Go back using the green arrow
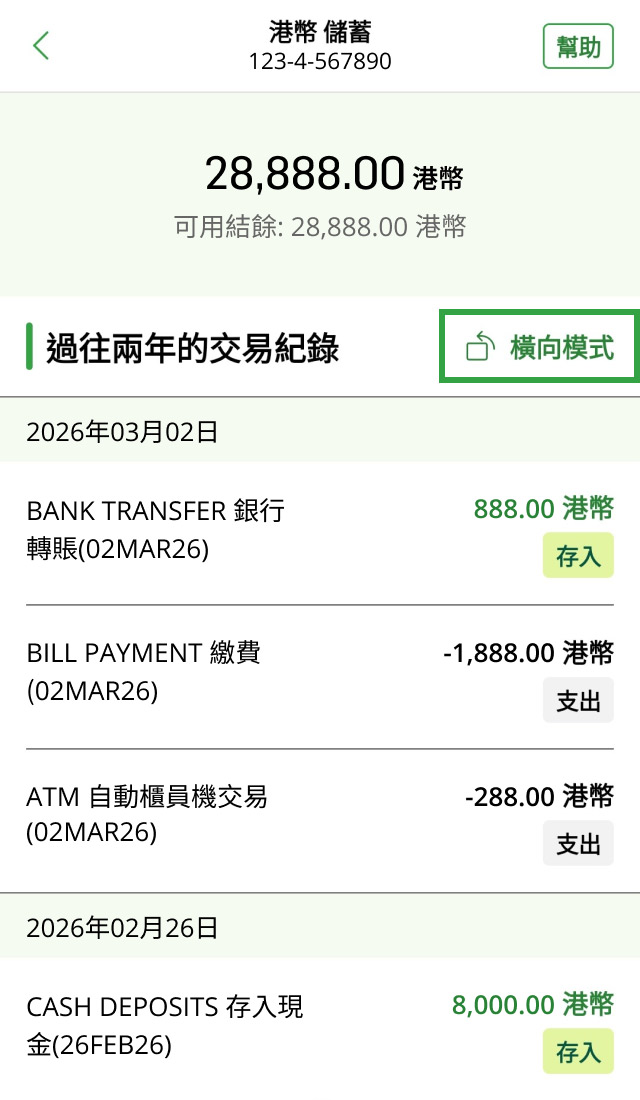The width and height of the screenshot is (640, 1100). click(41, 46)
